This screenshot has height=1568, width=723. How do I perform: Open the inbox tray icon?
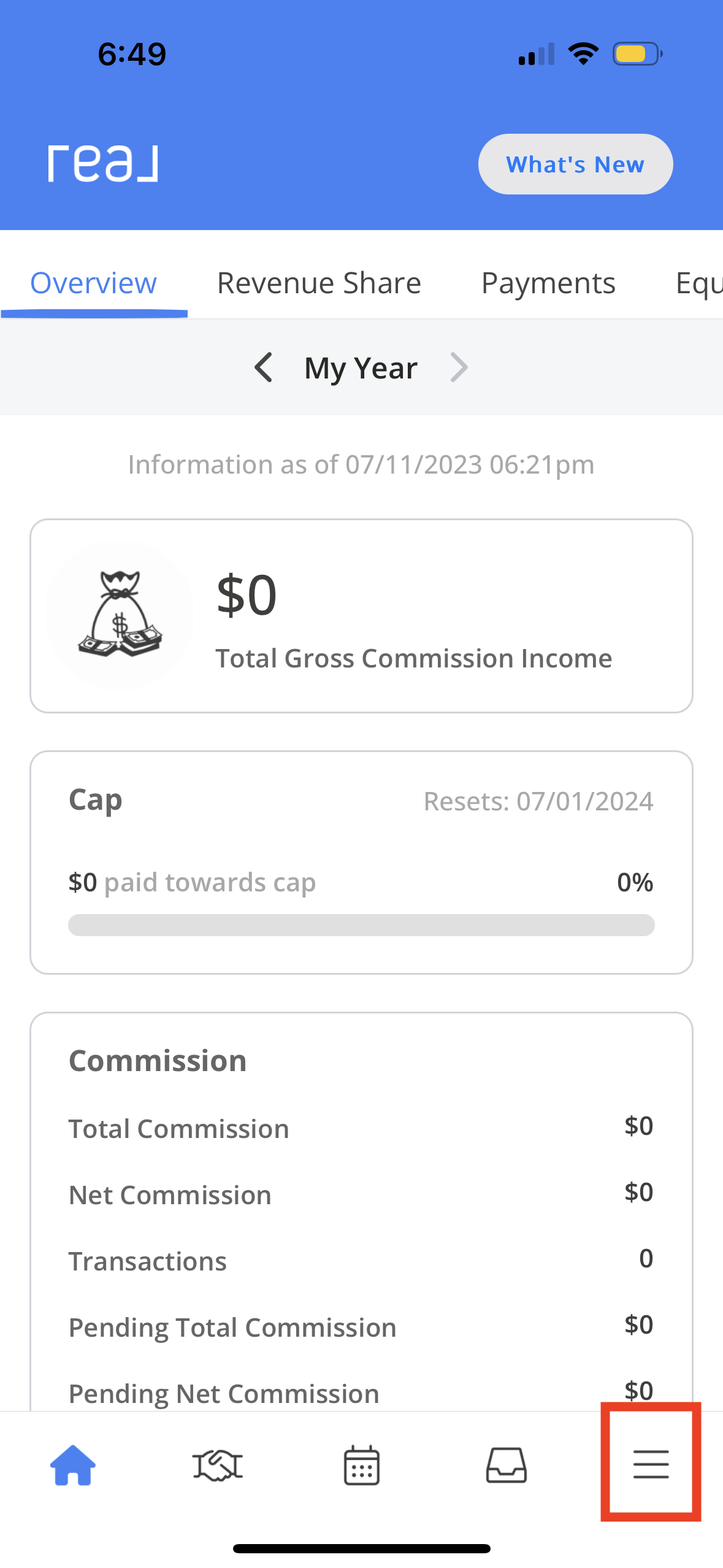tap(506, 1465)
